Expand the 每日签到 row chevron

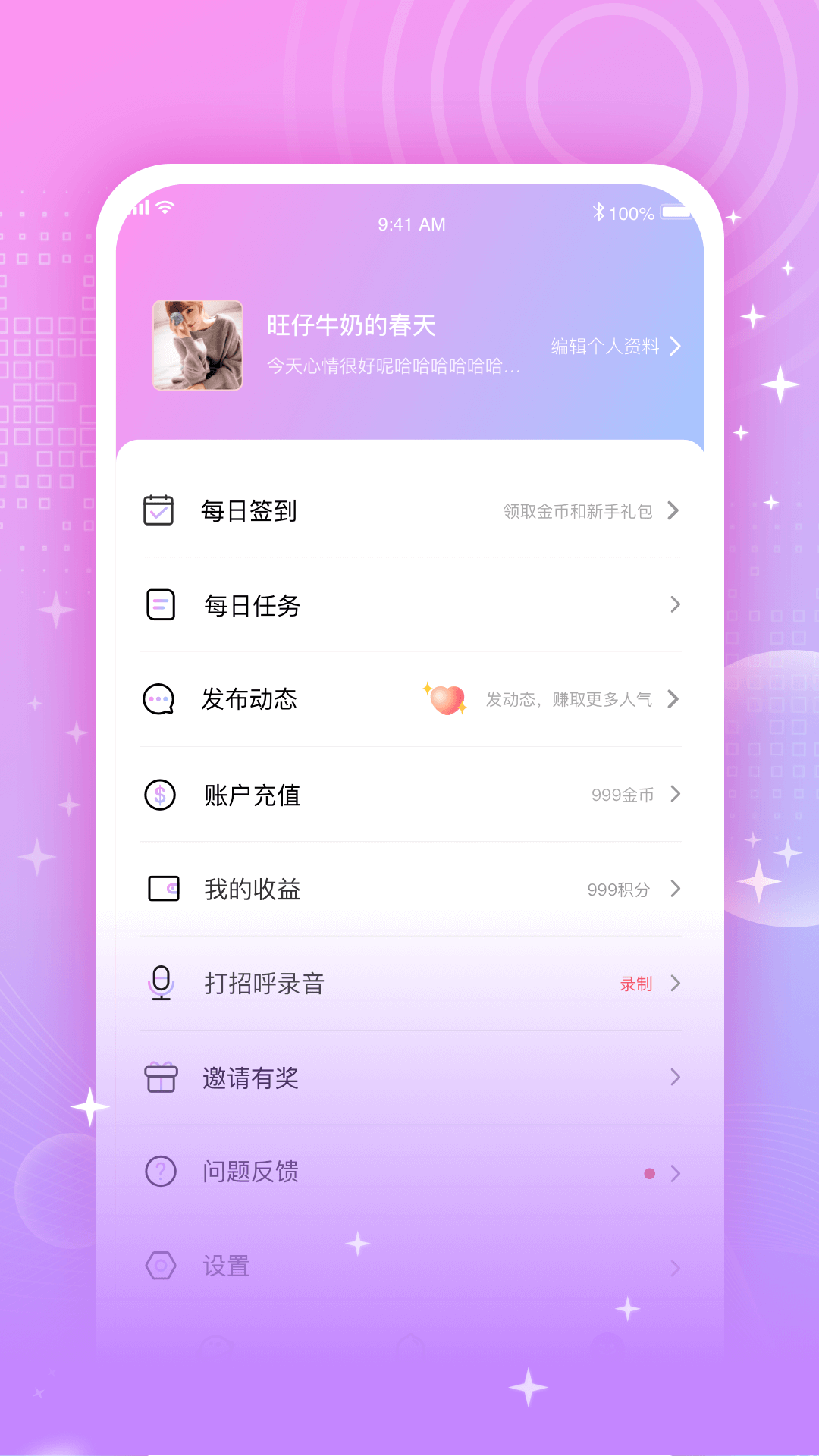point(673,510)
